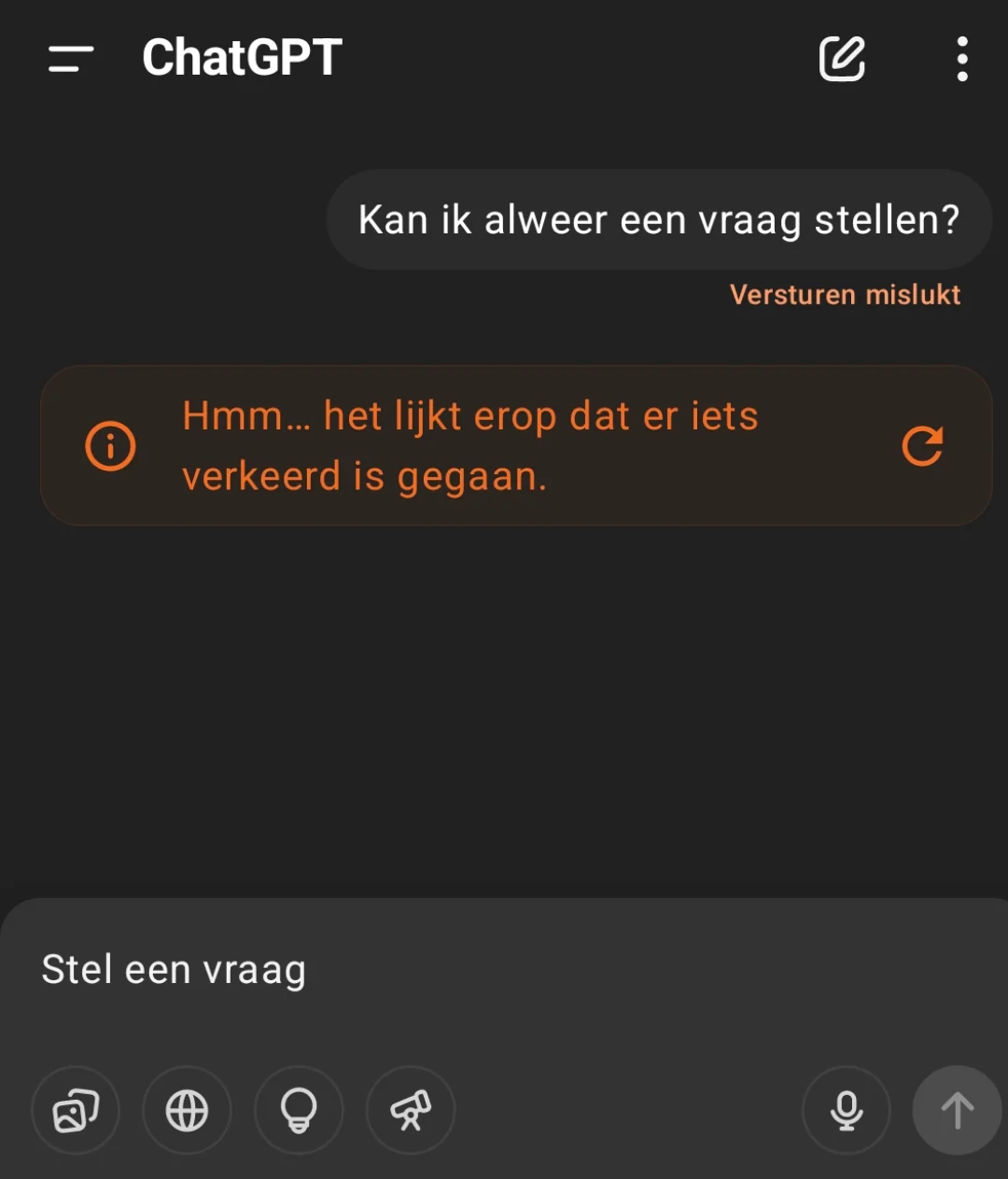Open the sidebar with the hamburger icon
1008x1179 pixels.
(70, 60)
